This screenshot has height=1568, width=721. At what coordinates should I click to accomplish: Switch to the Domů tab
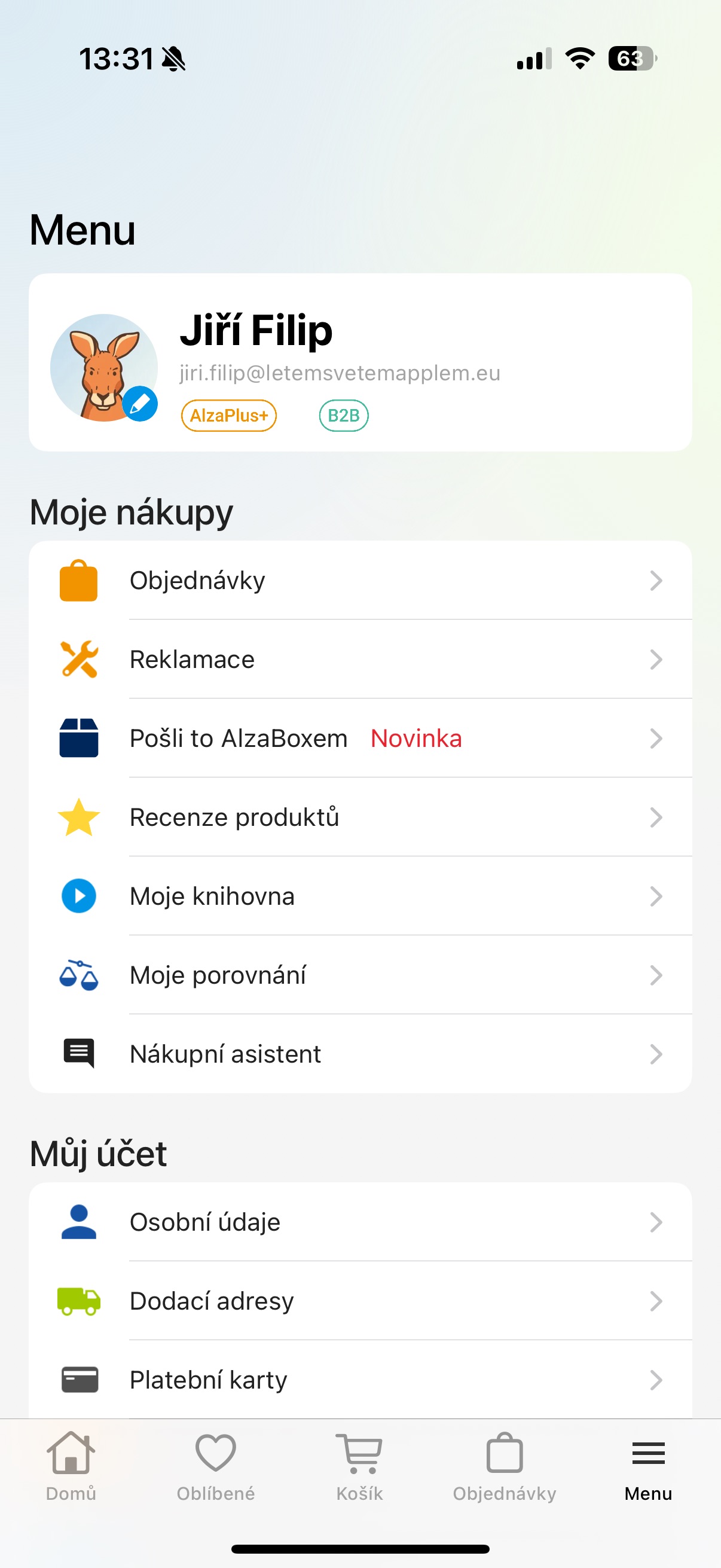point(71,1467)
